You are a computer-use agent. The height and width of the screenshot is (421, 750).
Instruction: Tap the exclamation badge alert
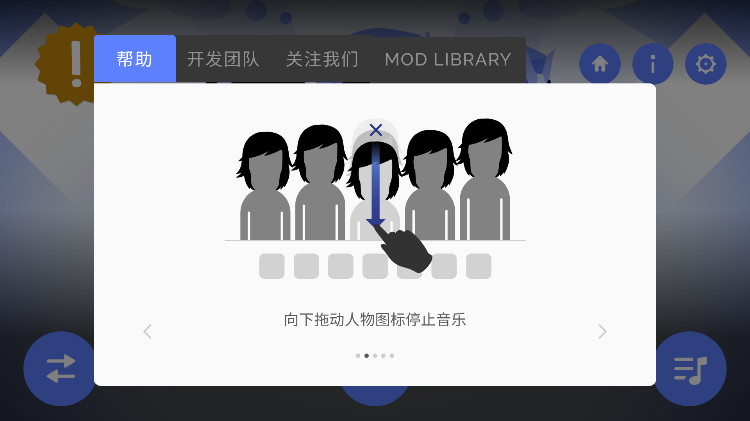(70, 62)
